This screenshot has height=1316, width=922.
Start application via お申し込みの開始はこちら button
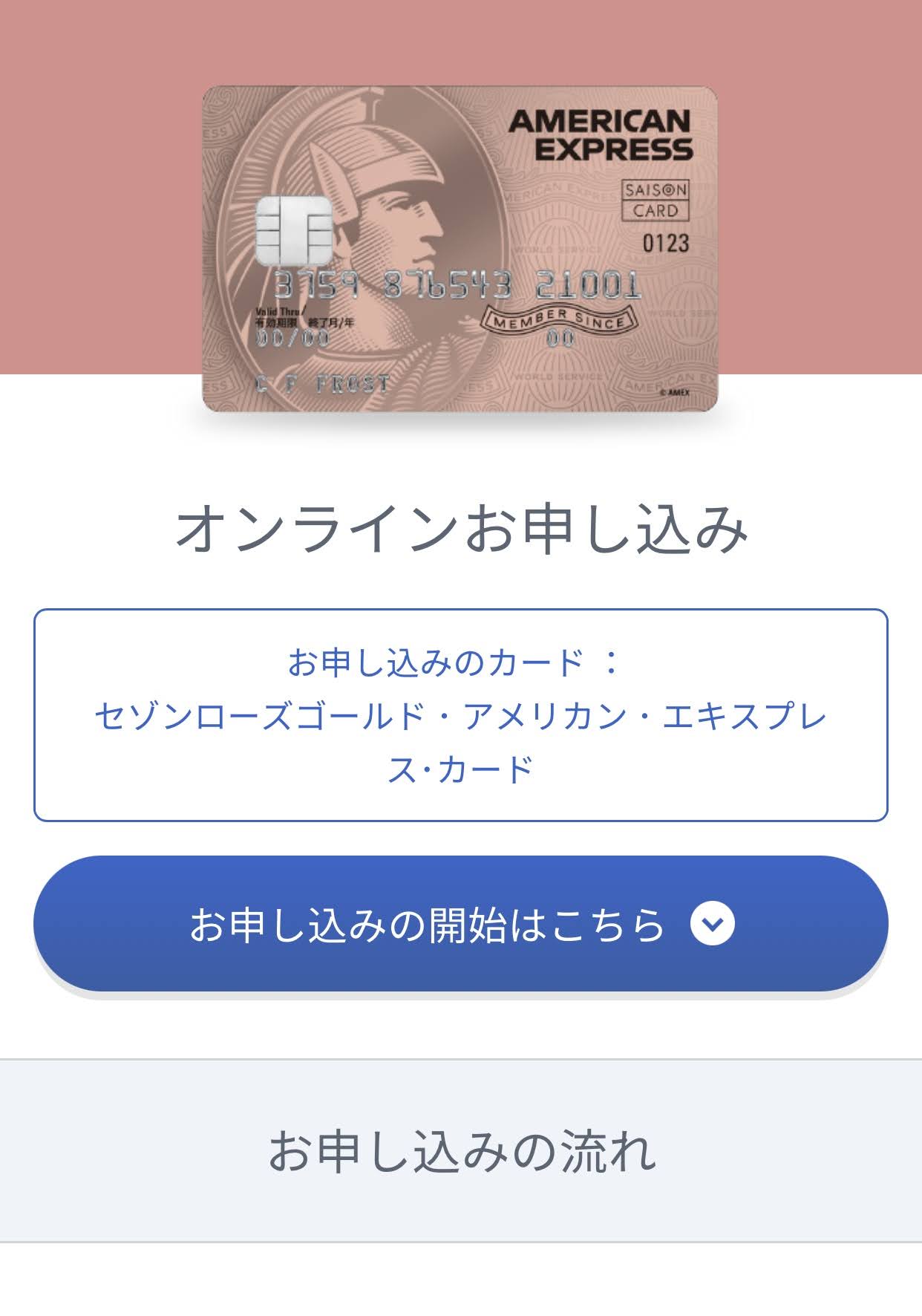click(x=460, y=923)
